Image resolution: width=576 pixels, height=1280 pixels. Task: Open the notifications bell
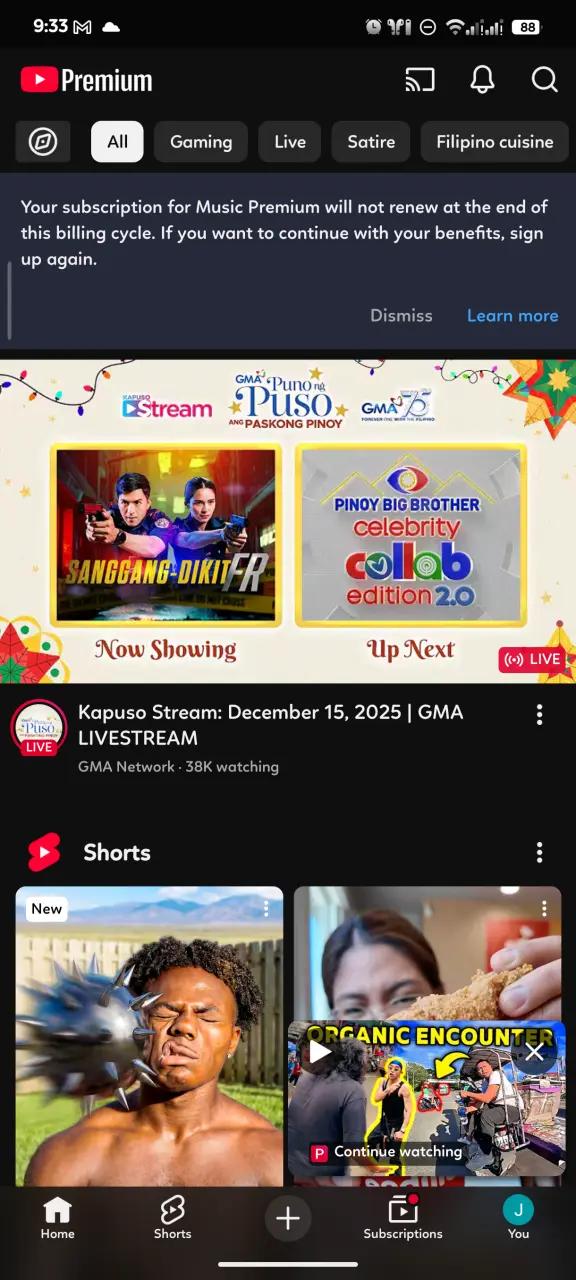[x=482, y=80]
